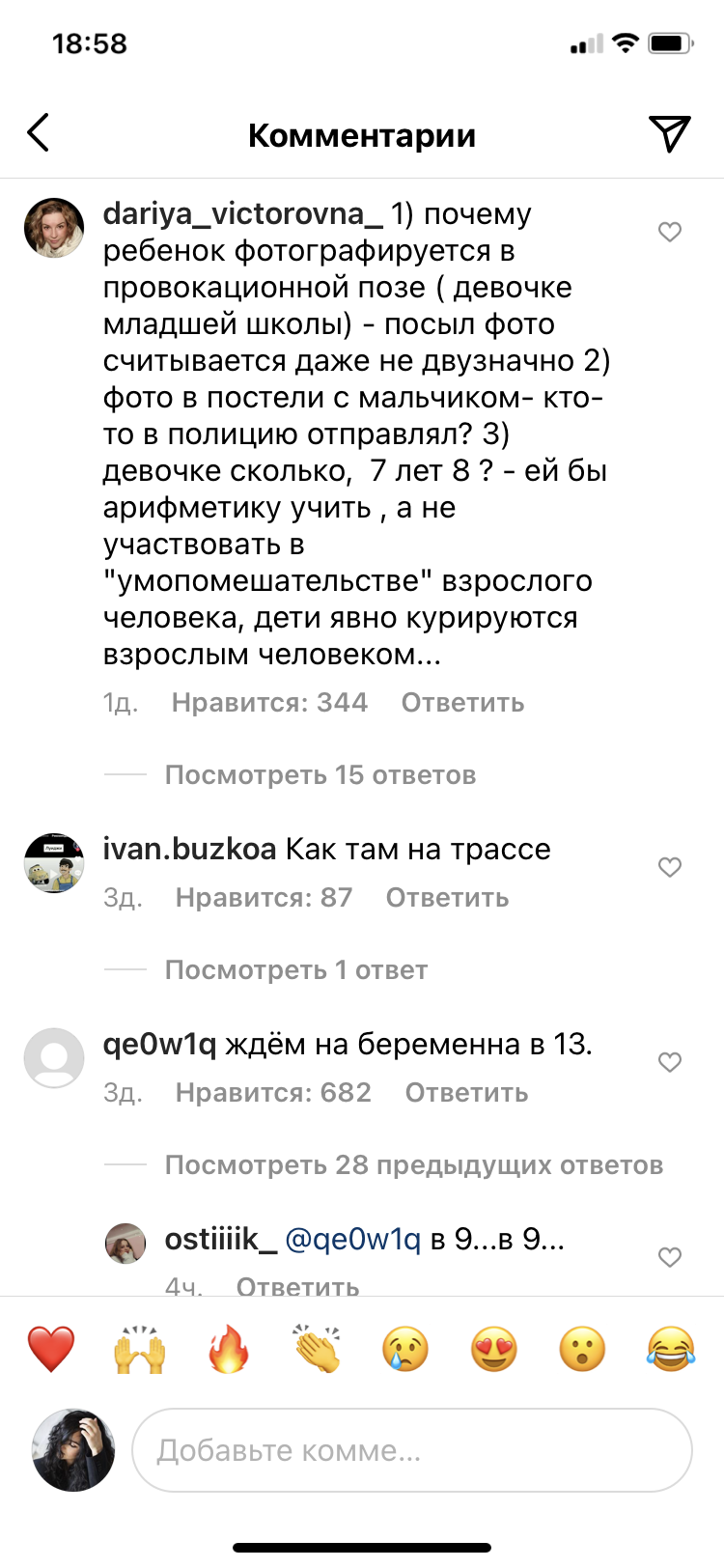Expand 'Посмотреть 15 ответов' replies

[x=320, y=775]
